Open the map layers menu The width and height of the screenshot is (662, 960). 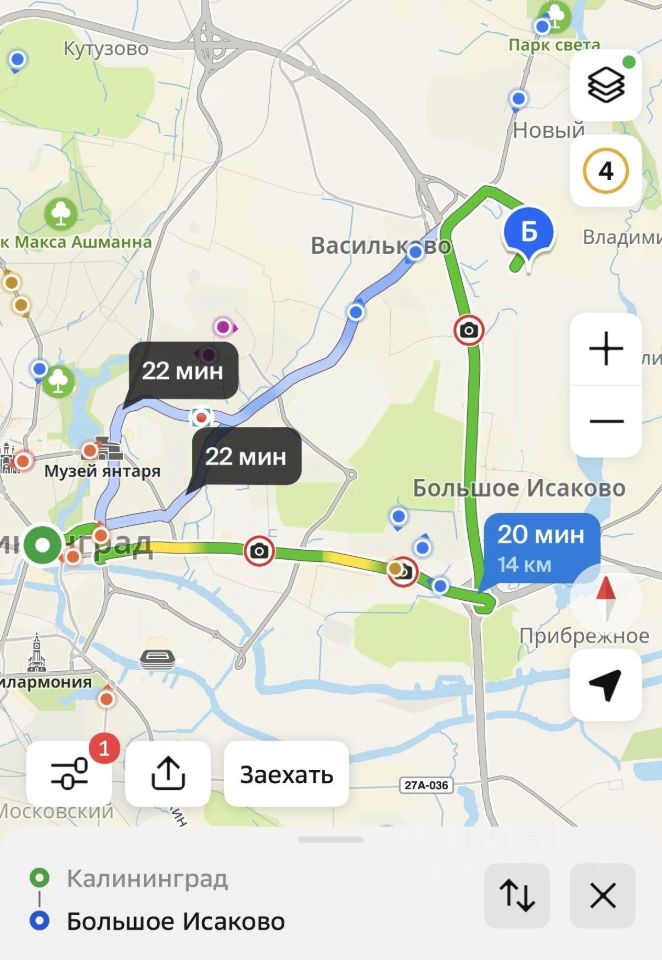(606, 85)
